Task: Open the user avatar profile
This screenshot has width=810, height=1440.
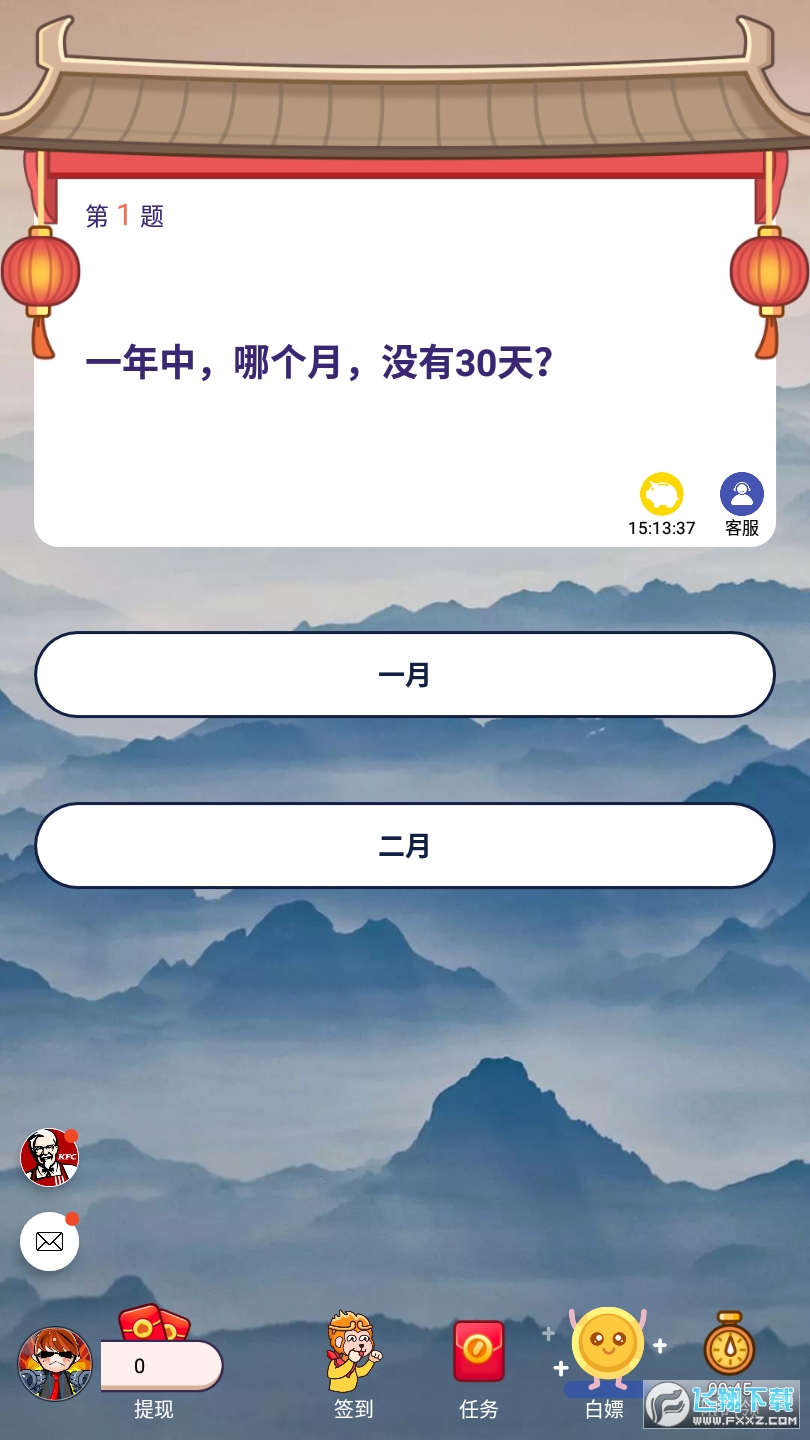Action: [55, 1364]
